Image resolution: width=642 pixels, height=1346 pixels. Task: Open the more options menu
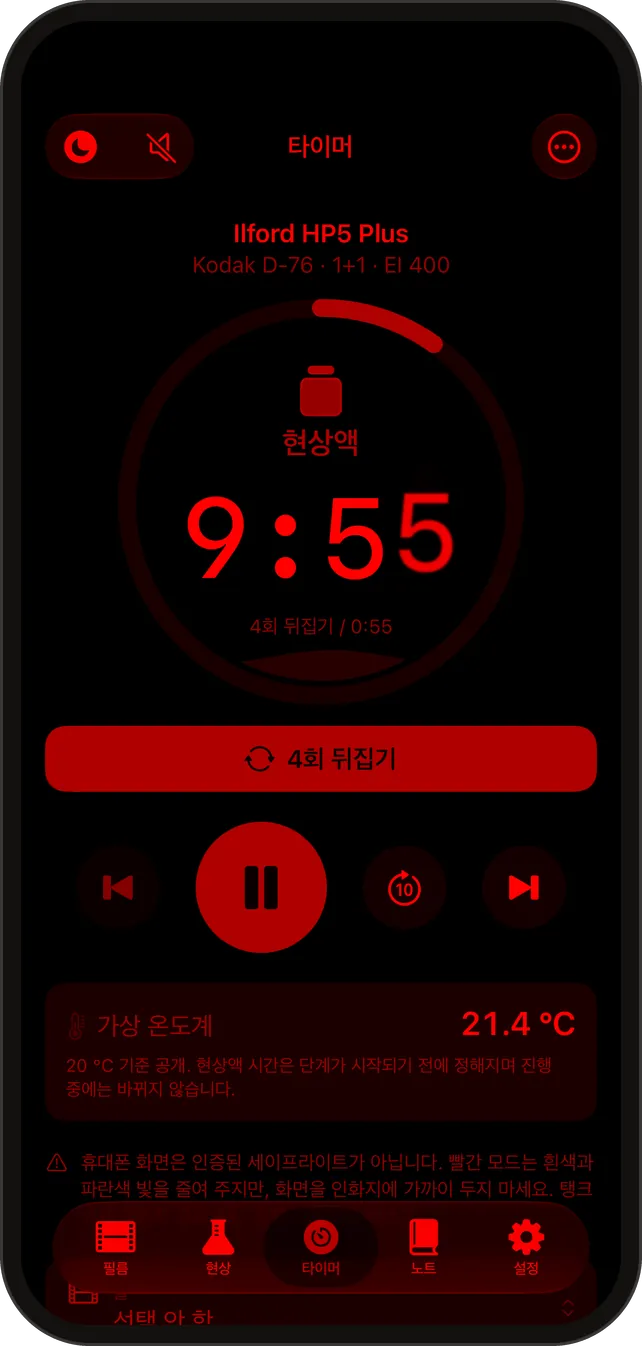(x=564, y=147)
